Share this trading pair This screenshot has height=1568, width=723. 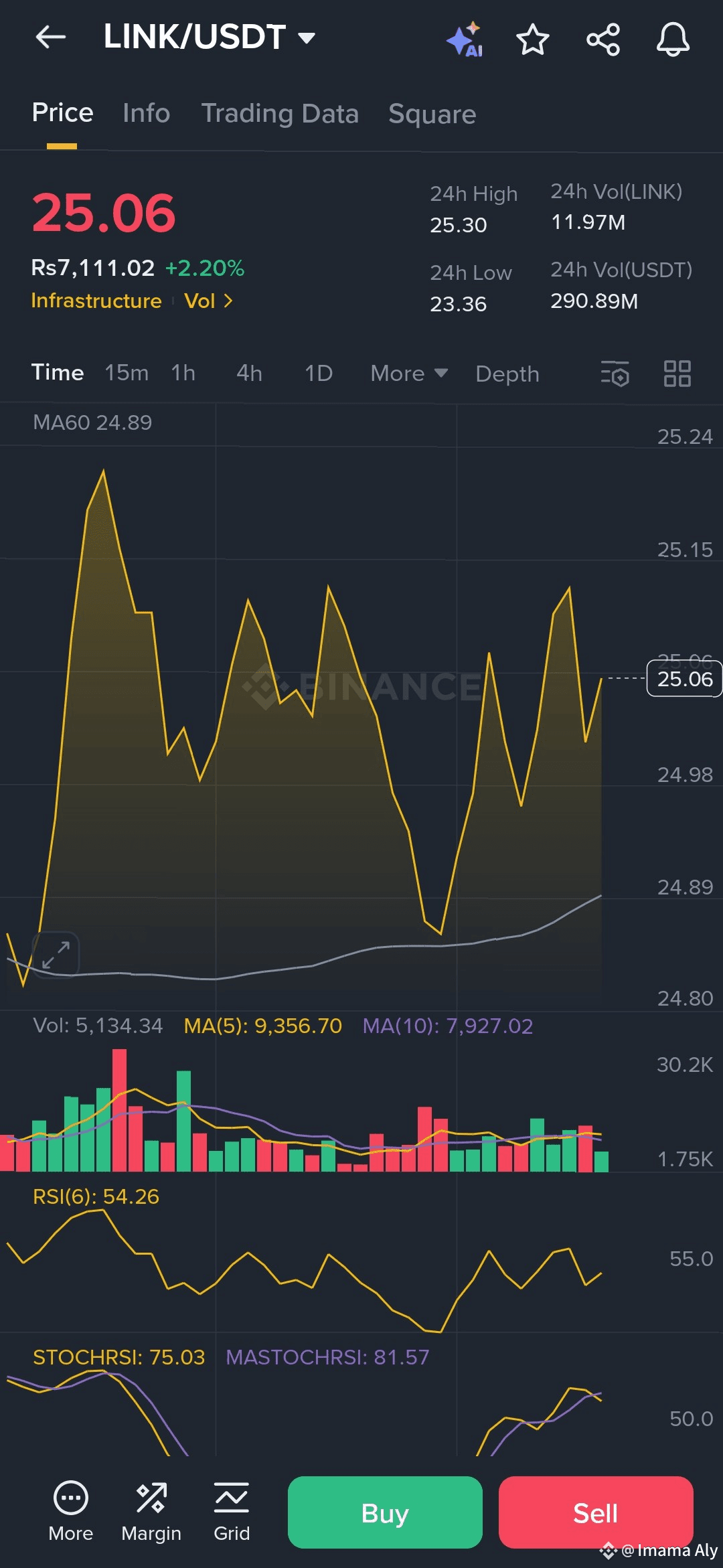coord(603,40)
